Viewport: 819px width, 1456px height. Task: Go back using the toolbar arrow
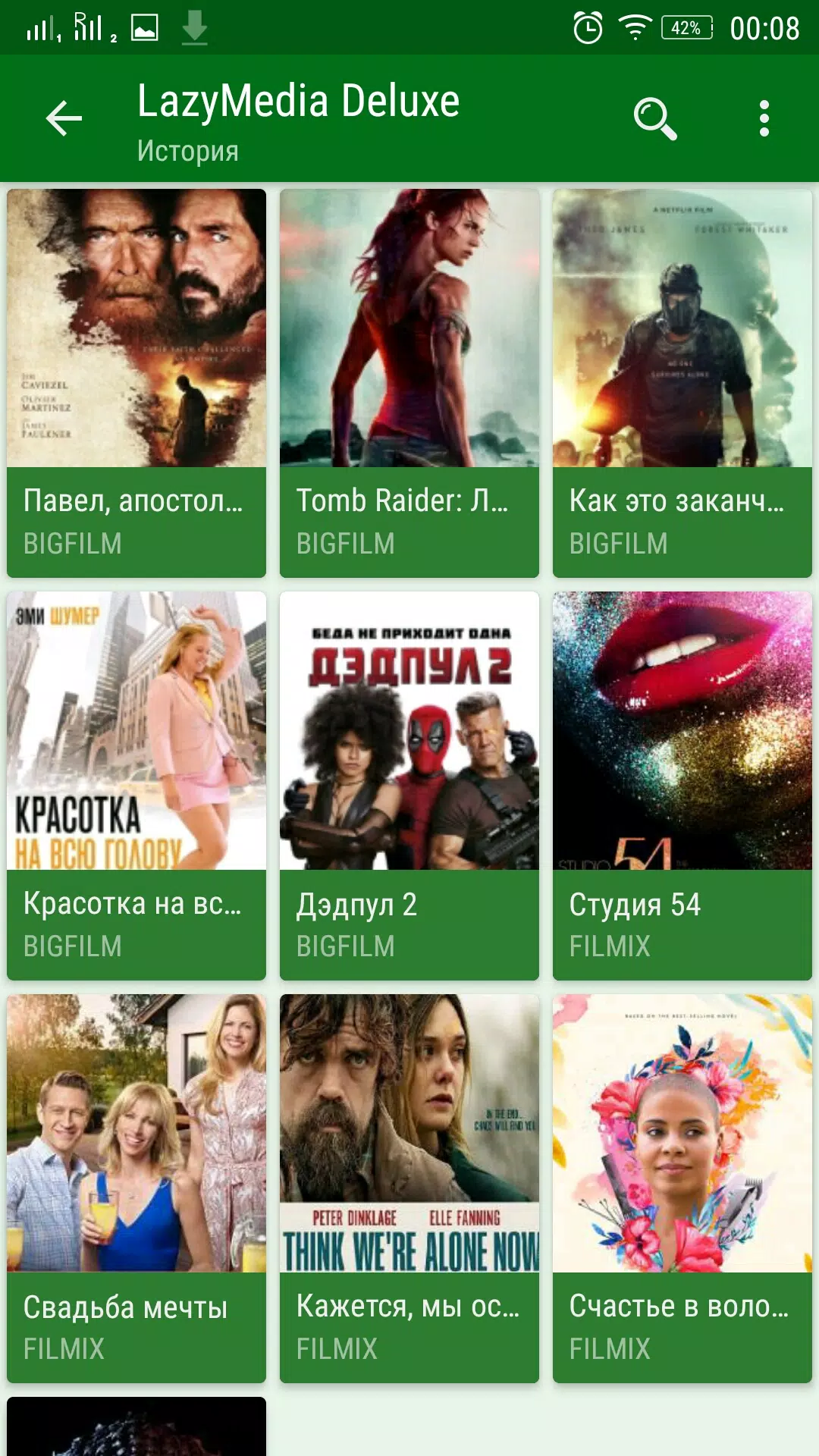pyautogui.click(x=64, y=119)
